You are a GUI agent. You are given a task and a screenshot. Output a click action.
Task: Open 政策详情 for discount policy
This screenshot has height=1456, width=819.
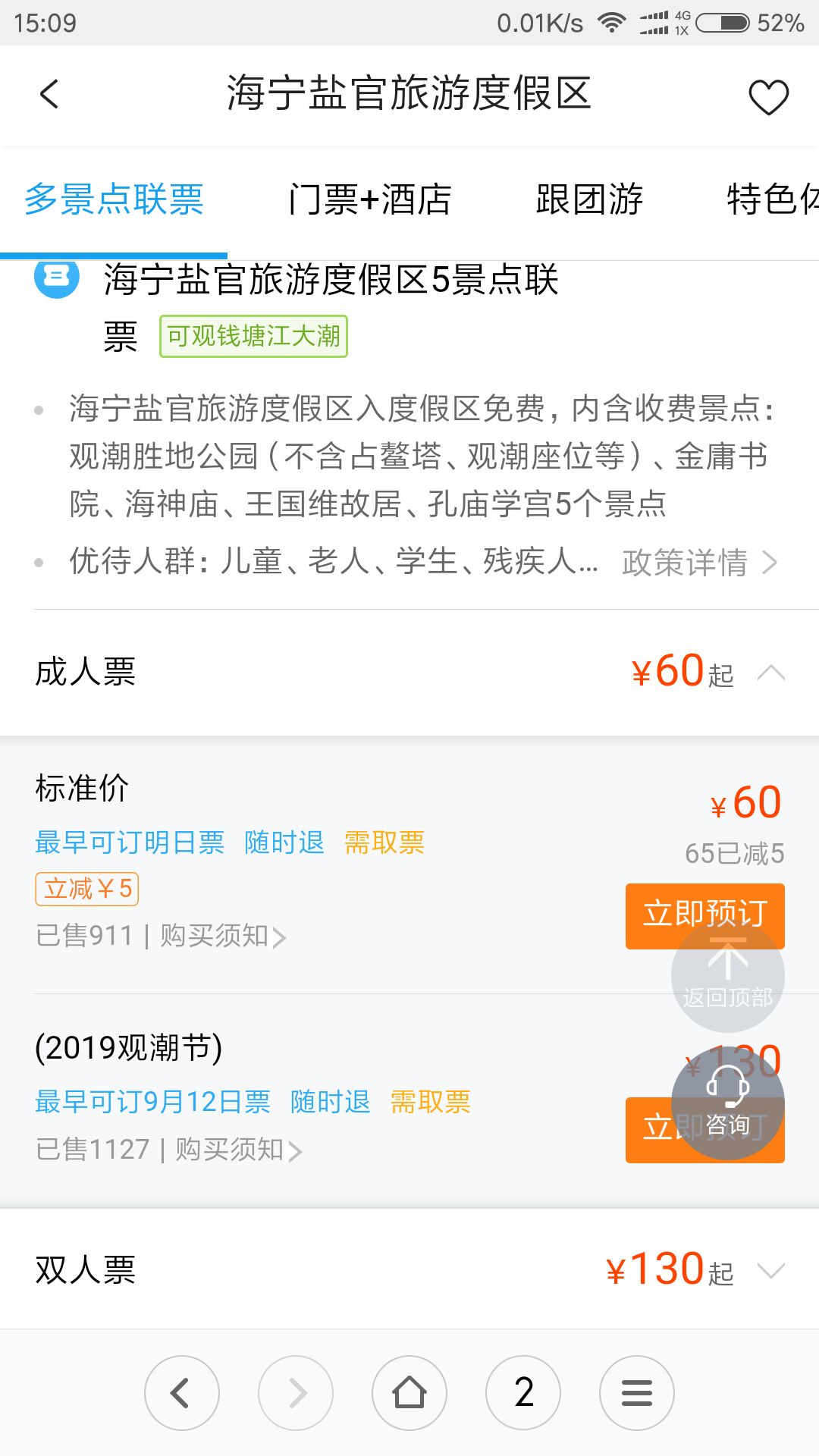click(699, 563)
